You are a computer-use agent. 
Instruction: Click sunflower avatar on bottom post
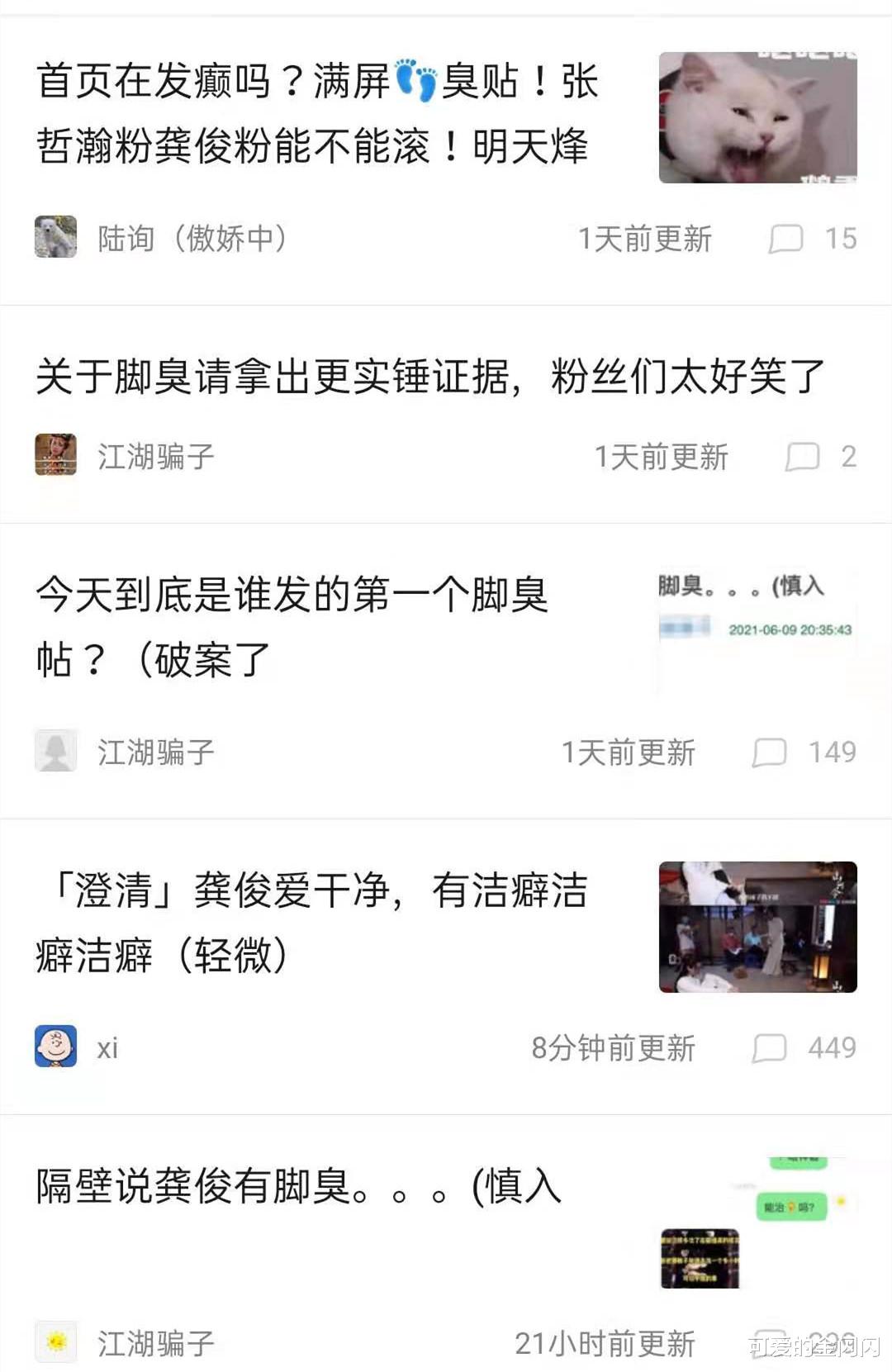point(55,1338)
